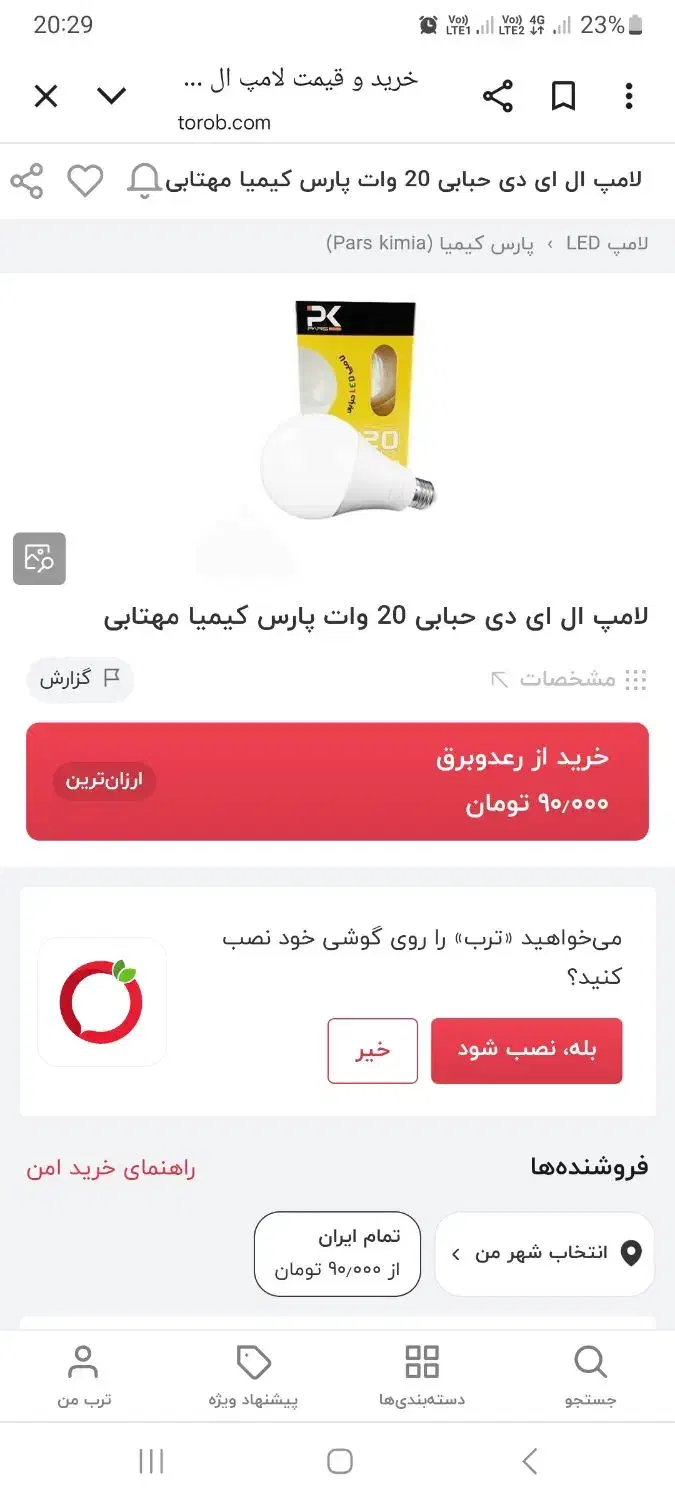Viewport: 675px width, 1500px height.
Task: Open راهنمای خرید امن guide
Action: coord(111,1168)
